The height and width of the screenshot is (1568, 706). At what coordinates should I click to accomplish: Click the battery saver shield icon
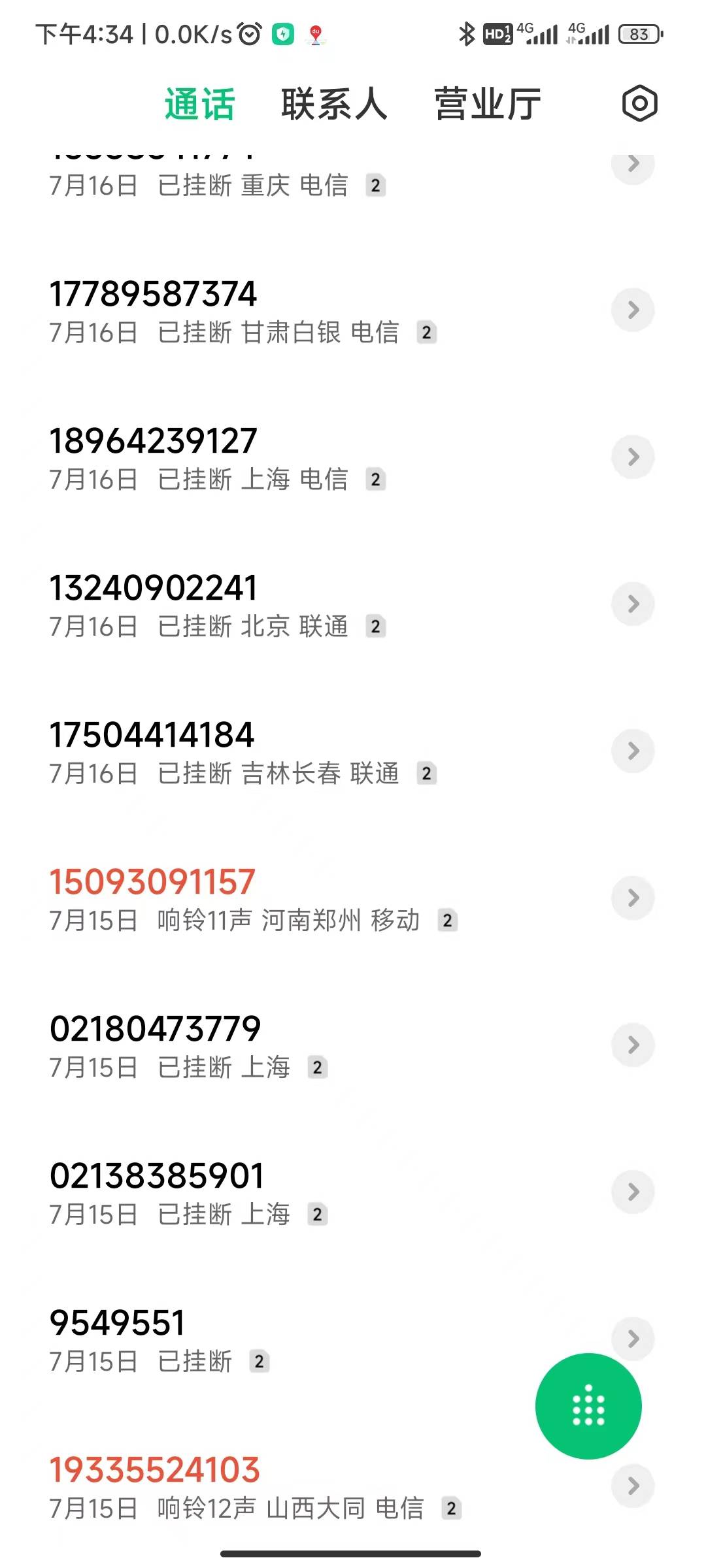282,34
